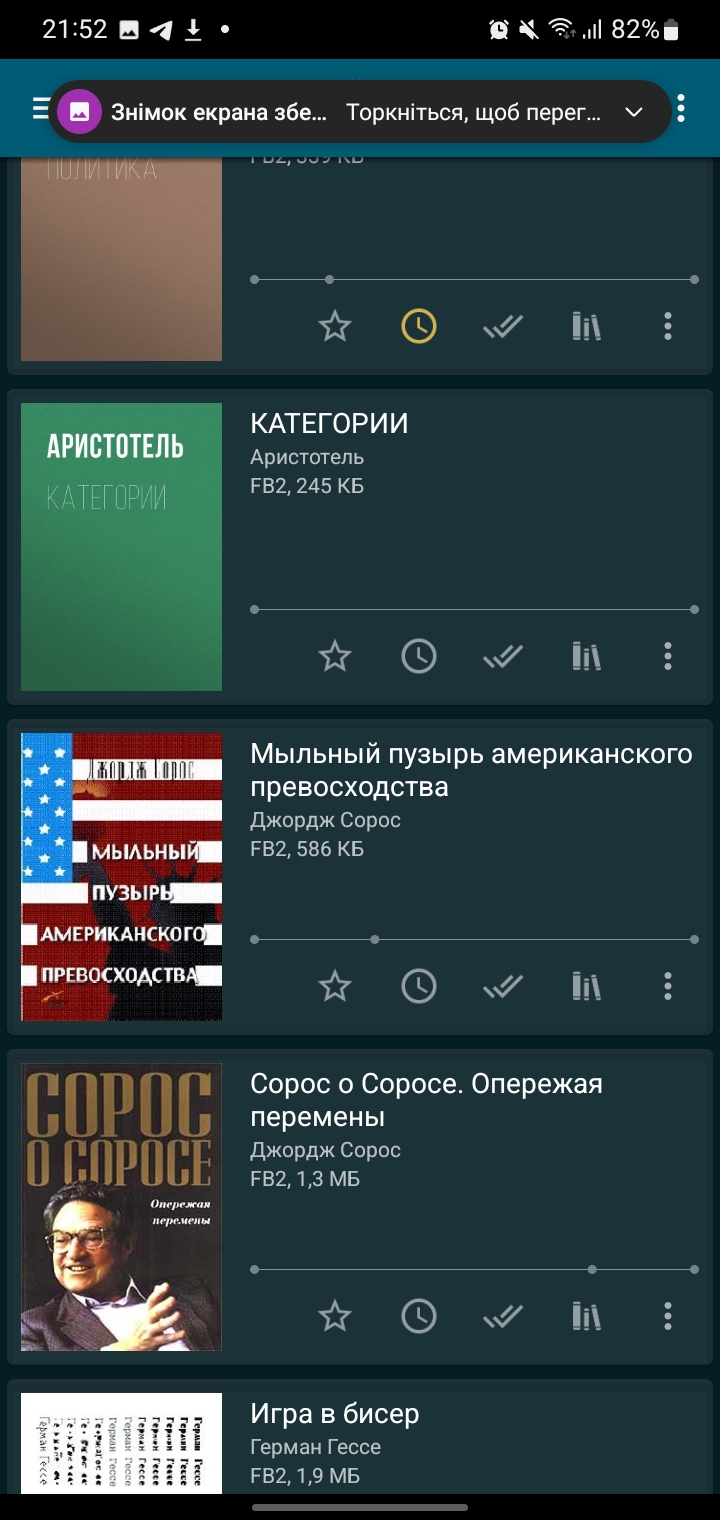Viewport: 720px width, 1520px height.
Task: Mark КАТЕГОРИИ as read later
Action: click(x=419, y=656)
